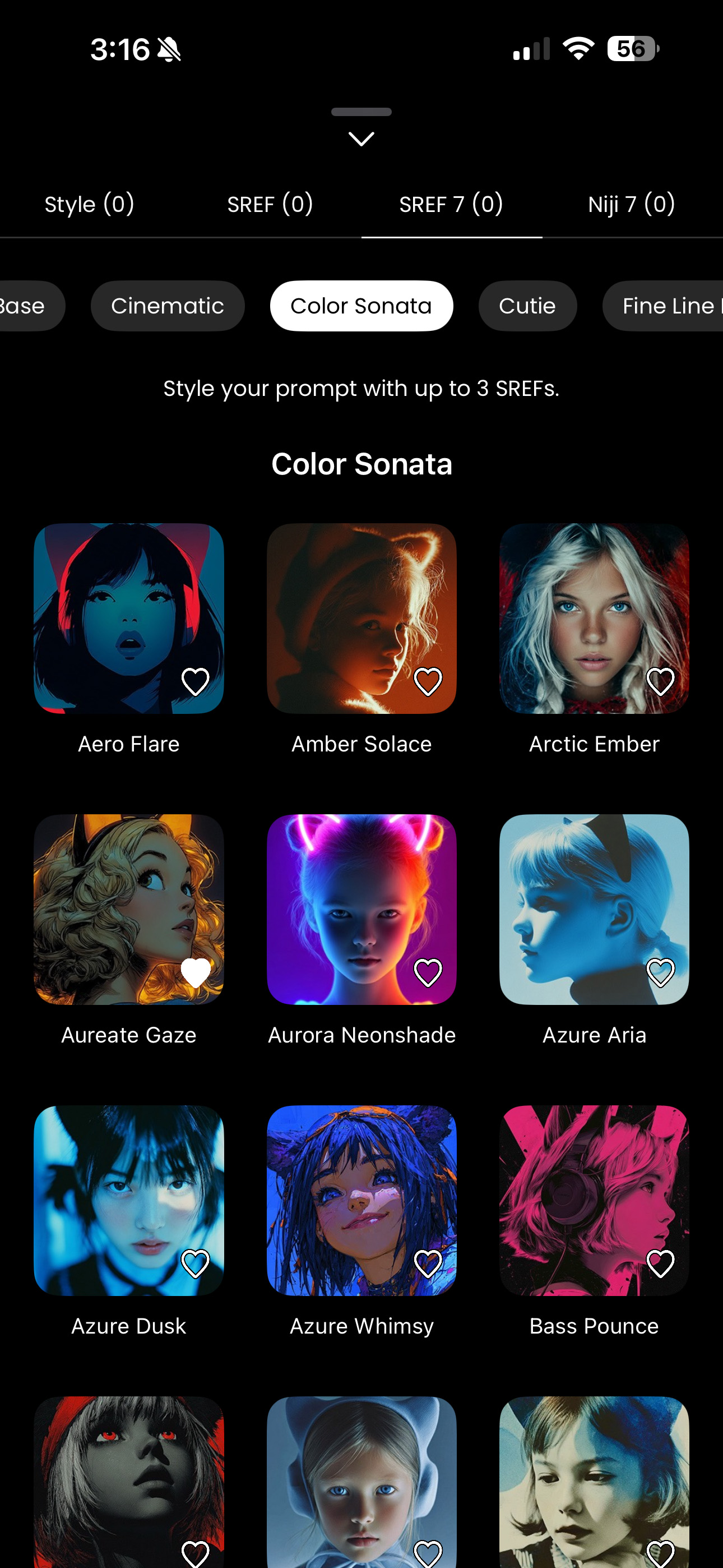The height and width of the screenshot is (1568, 723).
Task: Select the Cinematic chip
Action: 168,306
